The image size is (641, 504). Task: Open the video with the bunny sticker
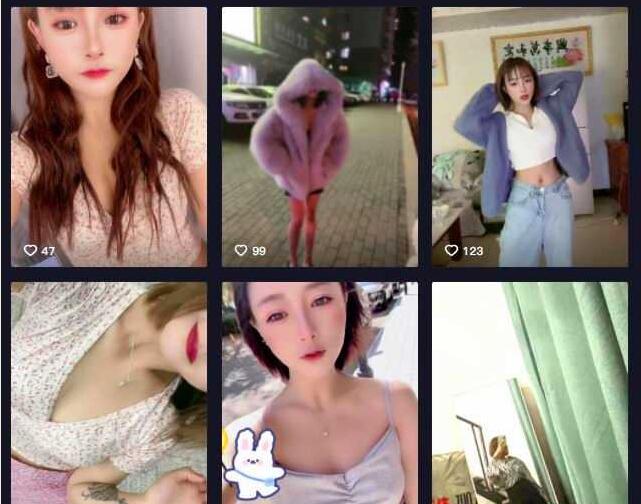(x=320, y=392)
